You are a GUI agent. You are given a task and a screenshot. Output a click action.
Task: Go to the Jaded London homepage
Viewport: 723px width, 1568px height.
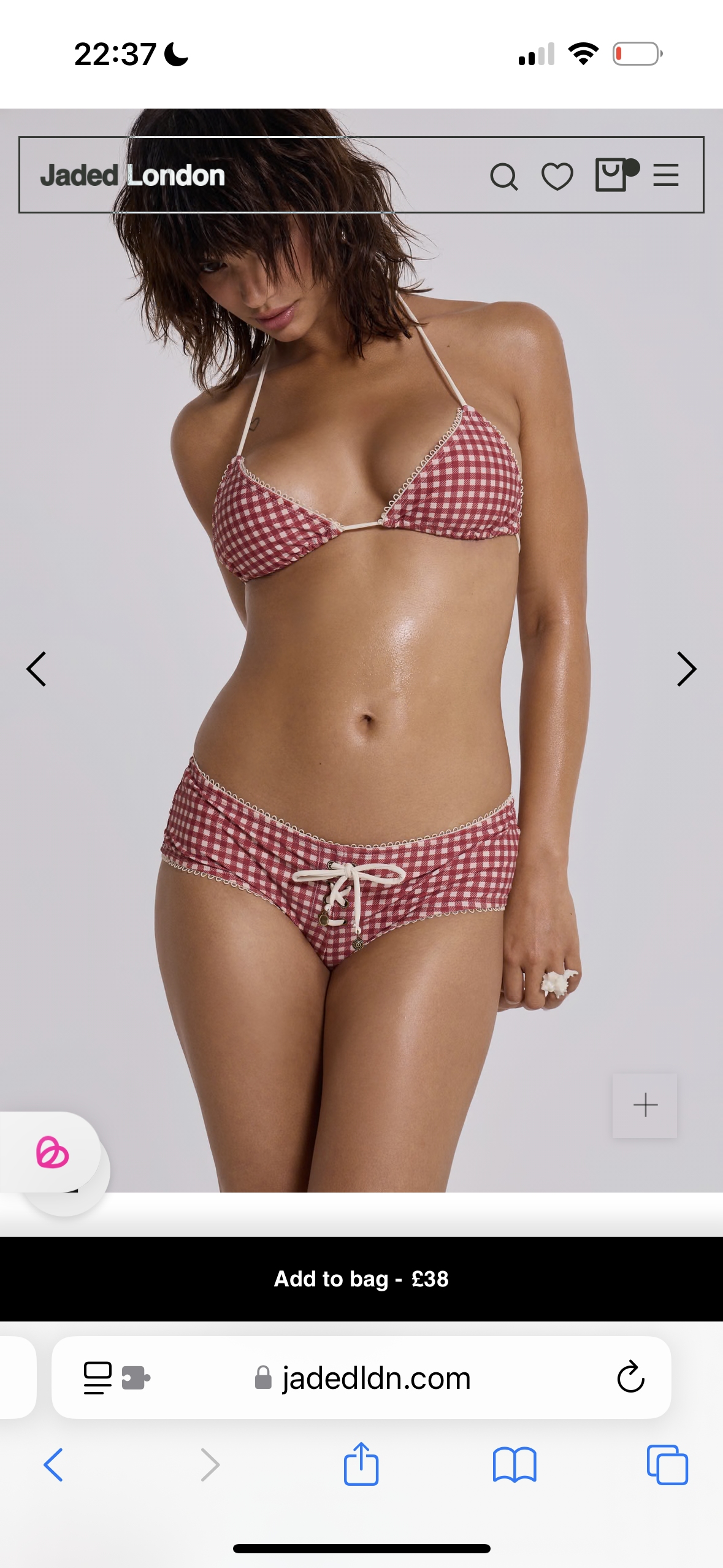pyautogui.click(x=132, y=175)
